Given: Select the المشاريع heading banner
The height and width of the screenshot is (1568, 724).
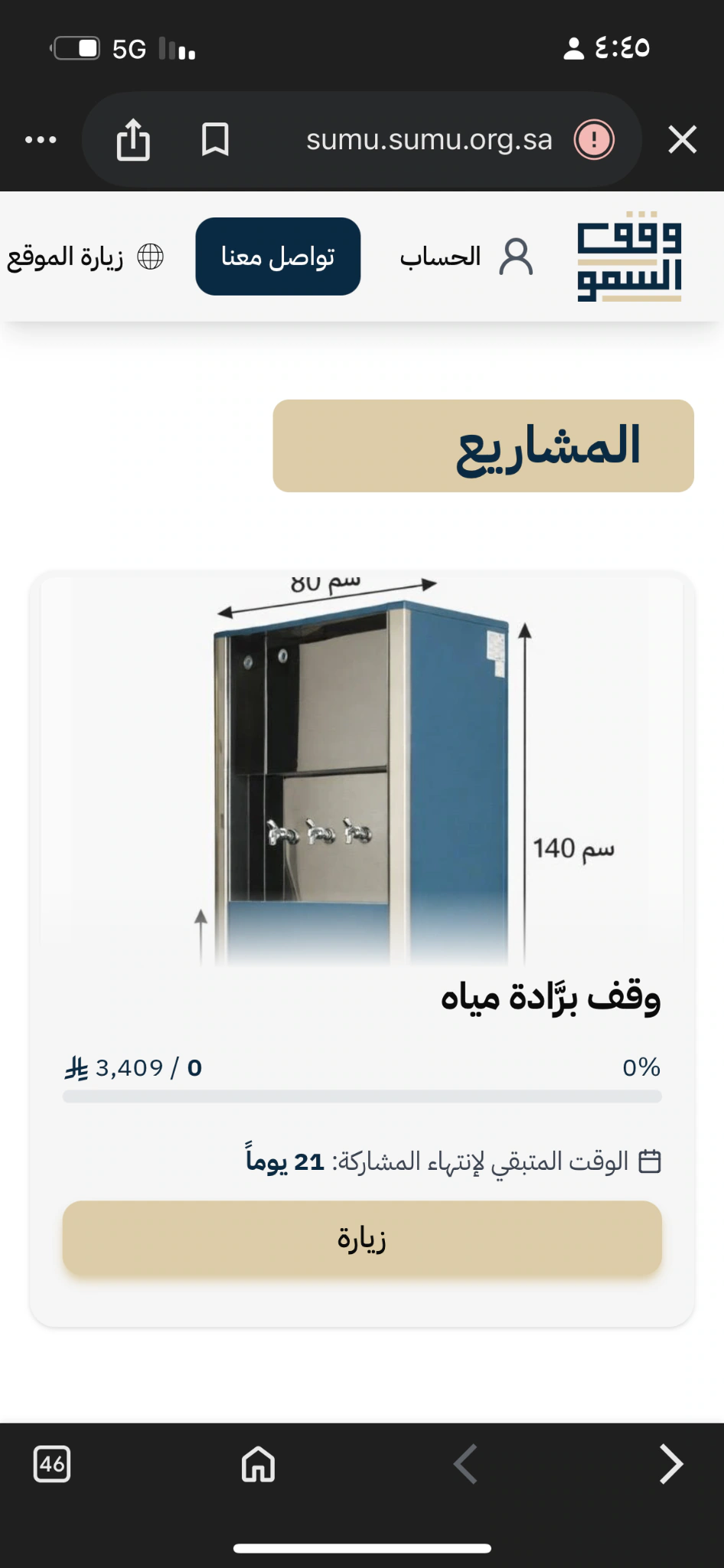Looking at the screenshot, I should (x=484, y=444).
